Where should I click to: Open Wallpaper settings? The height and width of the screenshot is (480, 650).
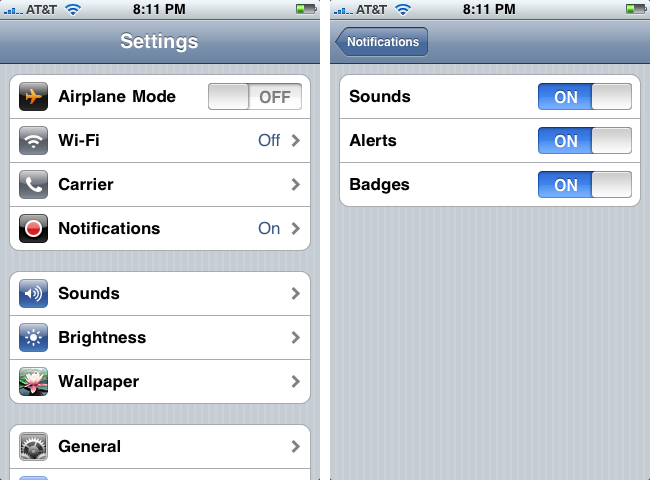[x=160, y=382]
